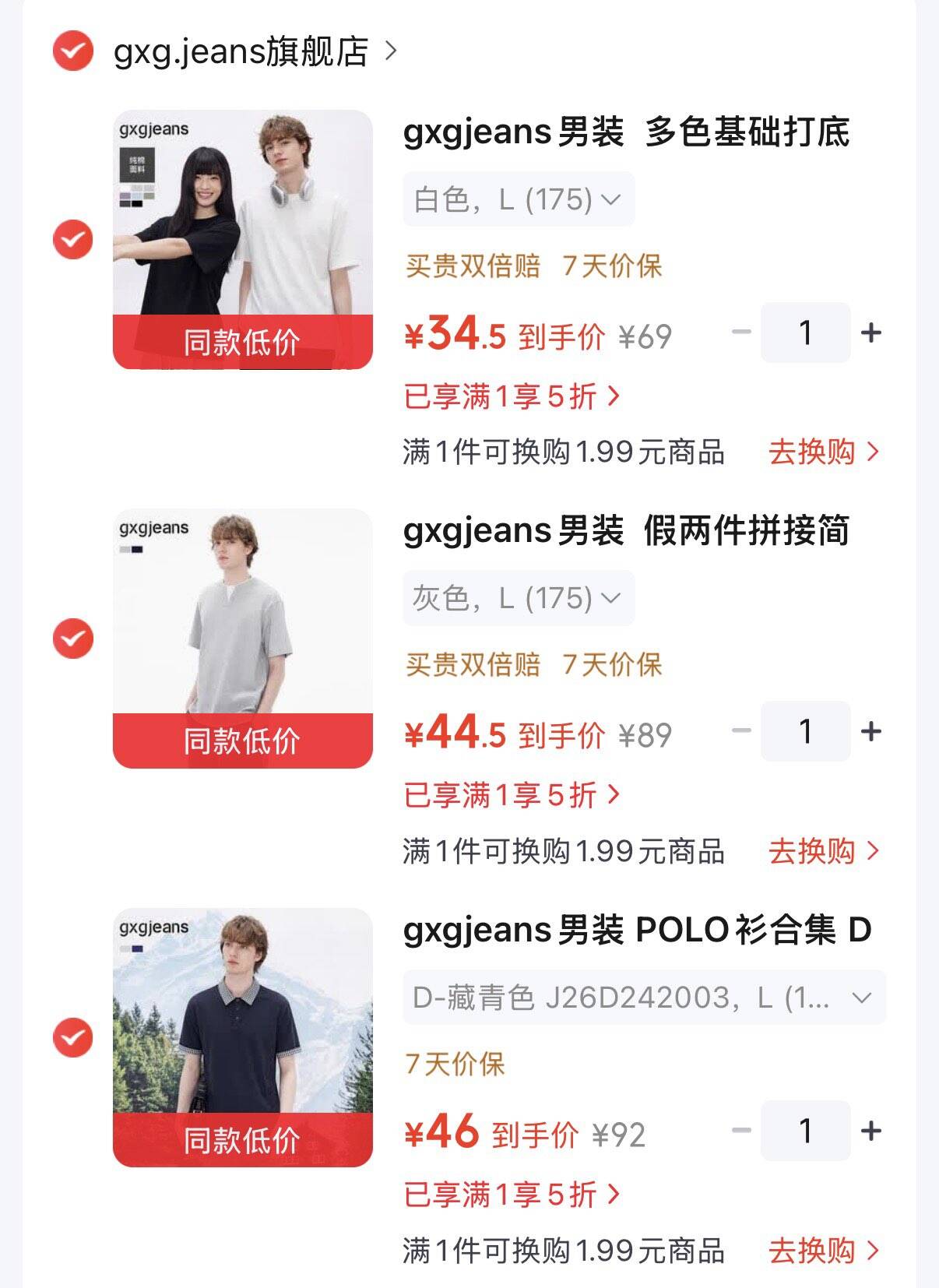Change the 灰色, L (175) variant
This screenshot has width=939, height=1288.
pyautogui.click(x=519, y=598)
